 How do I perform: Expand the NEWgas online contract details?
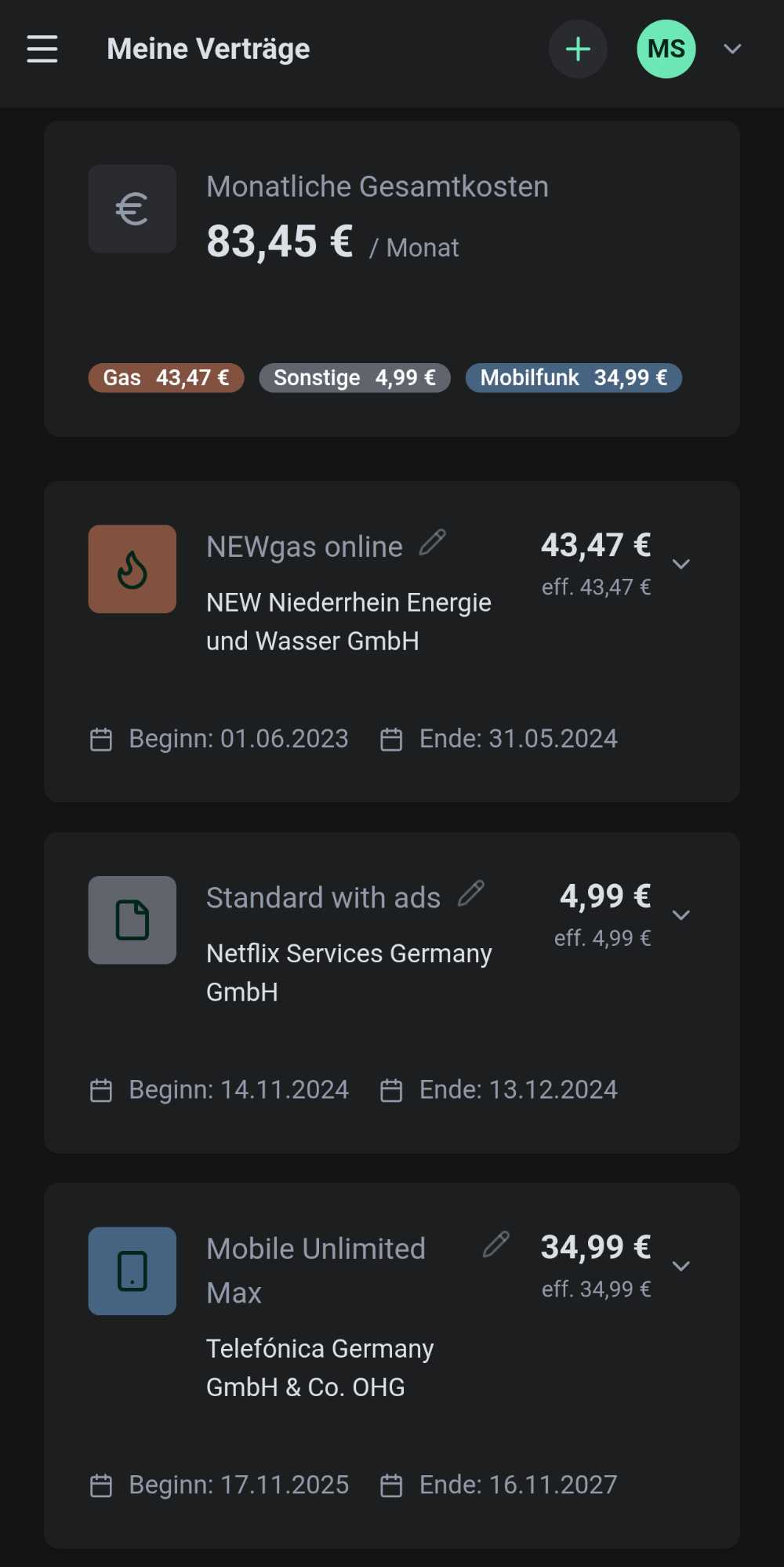click(x=681, y=564)
